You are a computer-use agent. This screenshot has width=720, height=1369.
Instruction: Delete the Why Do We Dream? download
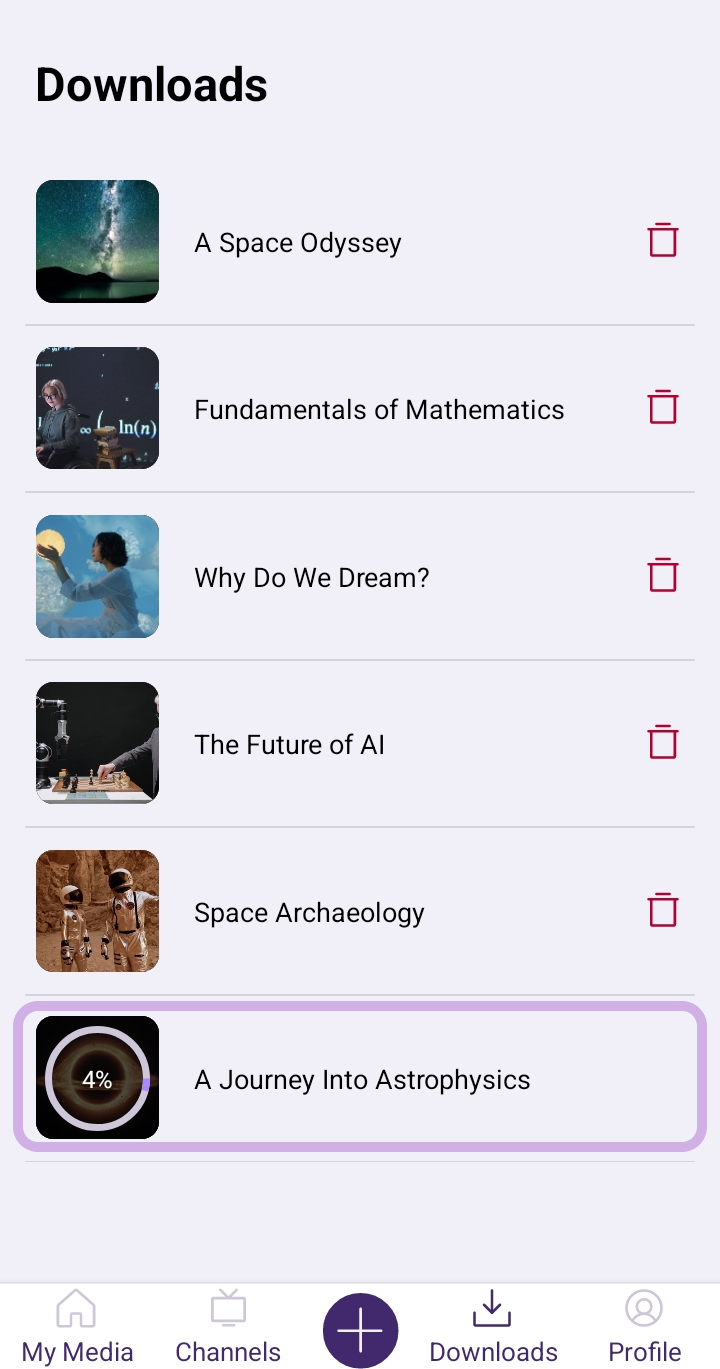[x=663, y=577]
